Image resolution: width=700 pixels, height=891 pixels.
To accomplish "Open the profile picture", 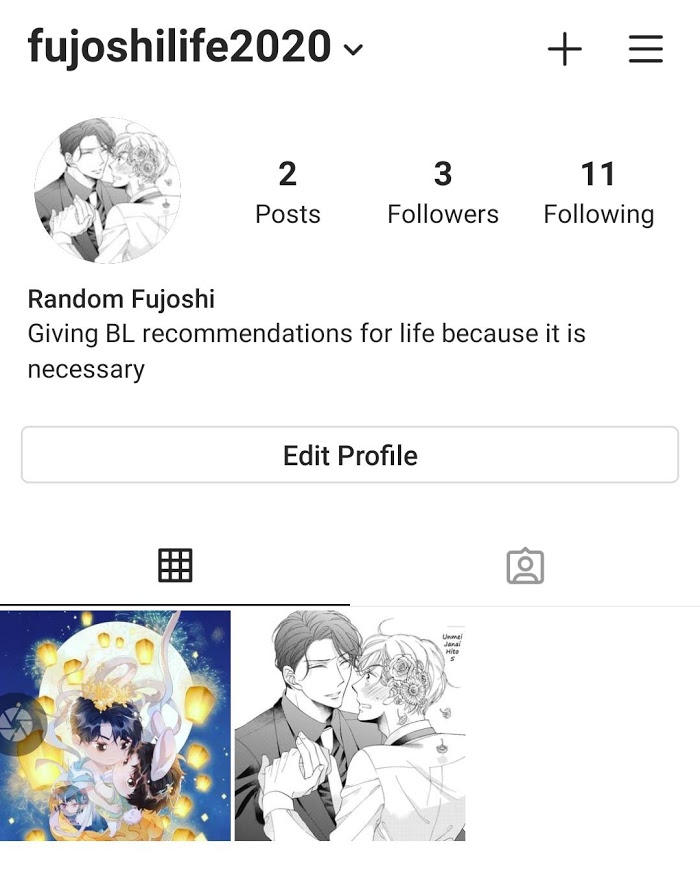I will pos(108,190).
